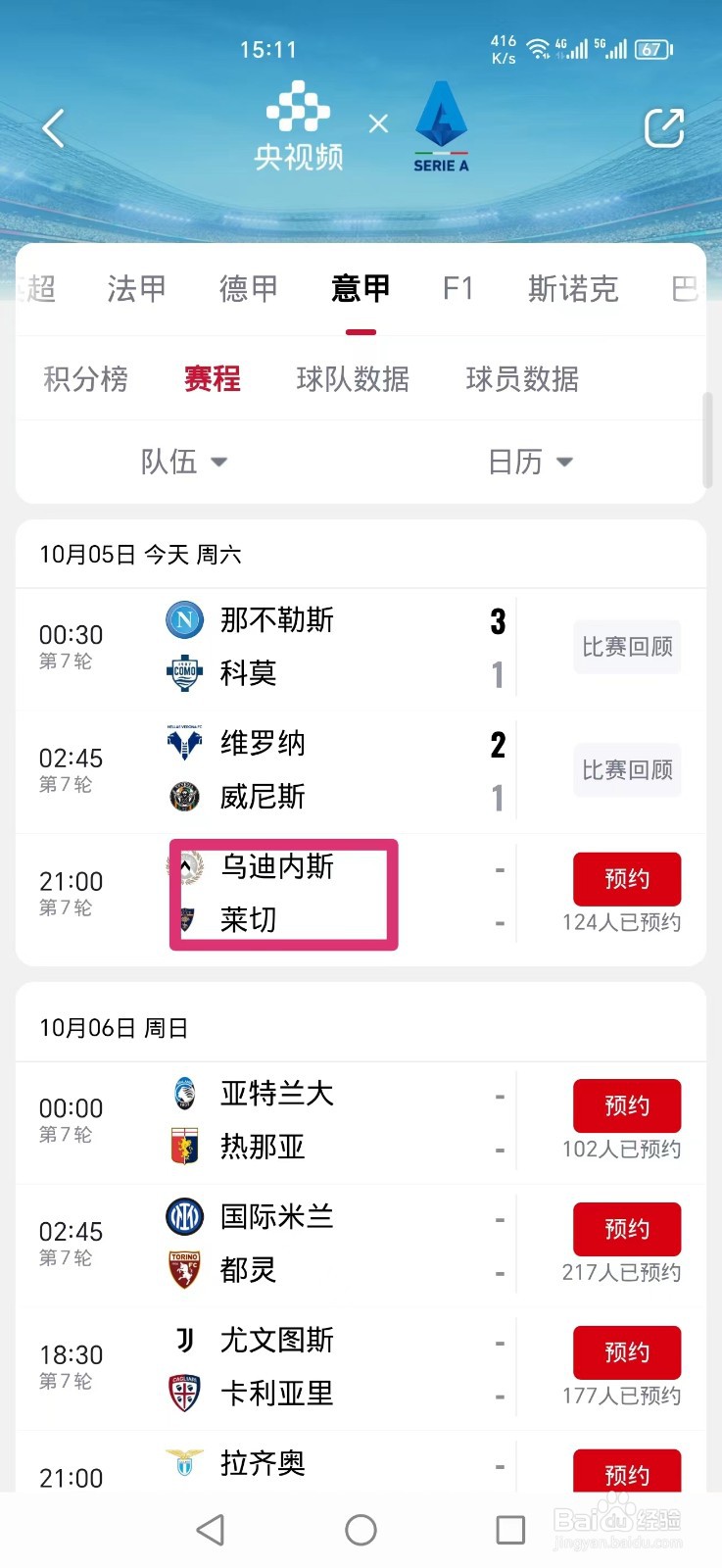Tap the Serie A league logo in header
This screenshot has width=722, height=1568.
[441, 124]
